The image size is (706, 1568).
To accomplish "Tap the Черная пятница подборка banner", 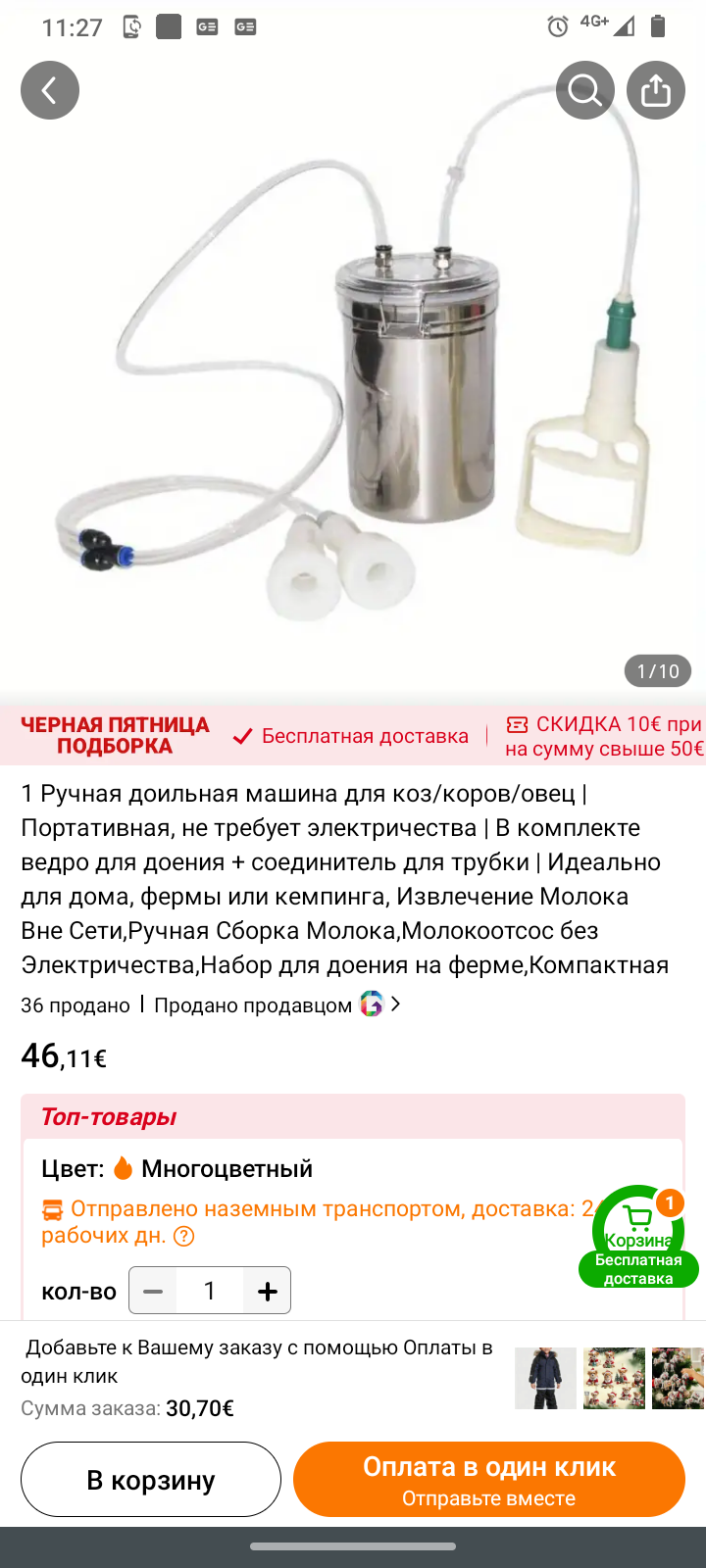I will tap(115, 735).
